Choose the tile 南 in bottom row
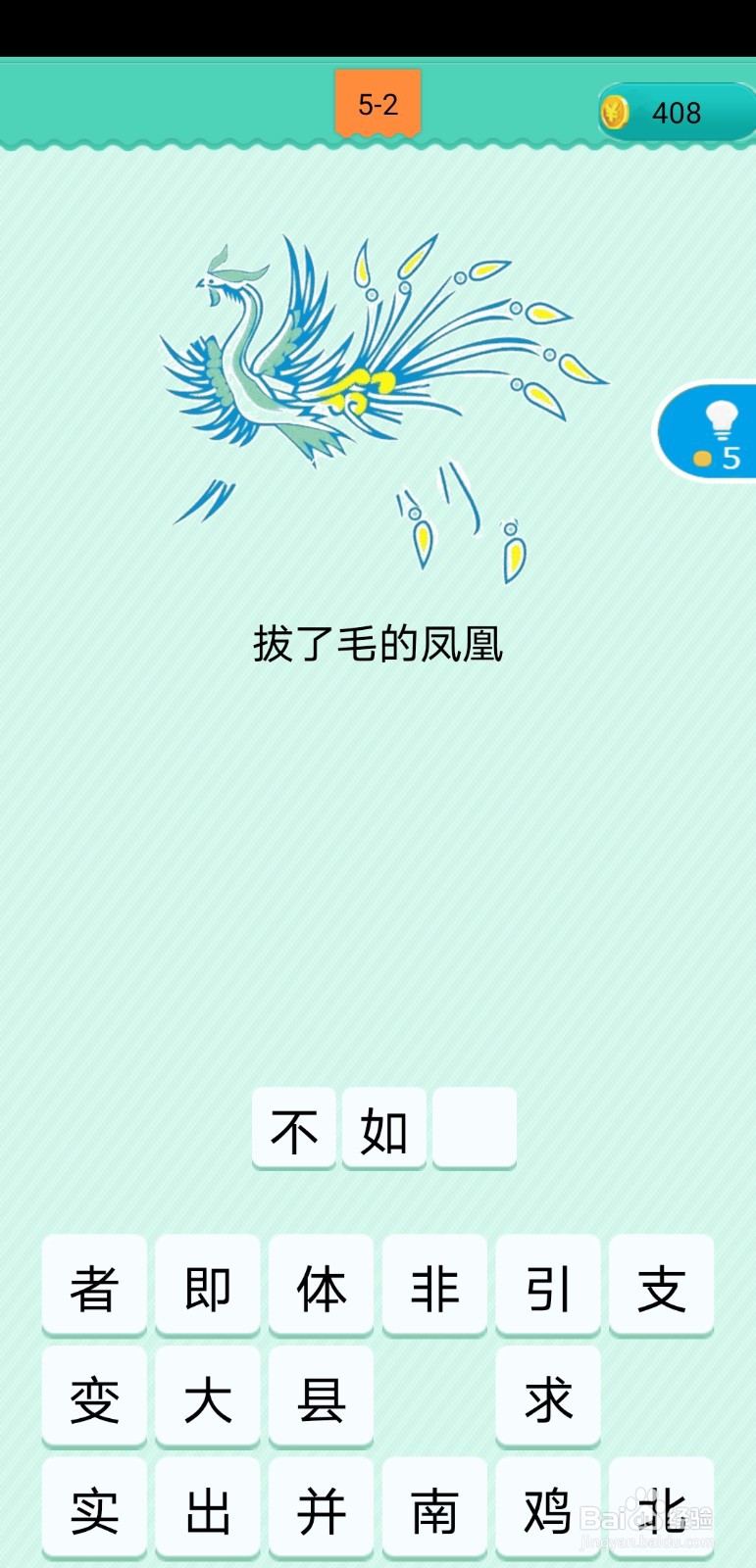756x1568 pixels. pos(434,1509)
